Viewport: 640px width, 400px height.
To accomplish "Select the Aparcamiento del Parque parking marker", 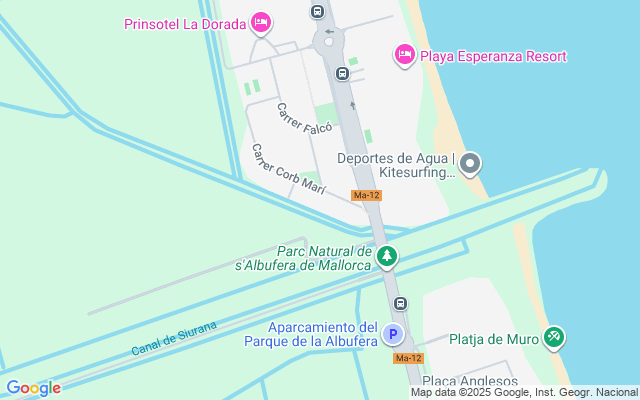I will [394, 335].
